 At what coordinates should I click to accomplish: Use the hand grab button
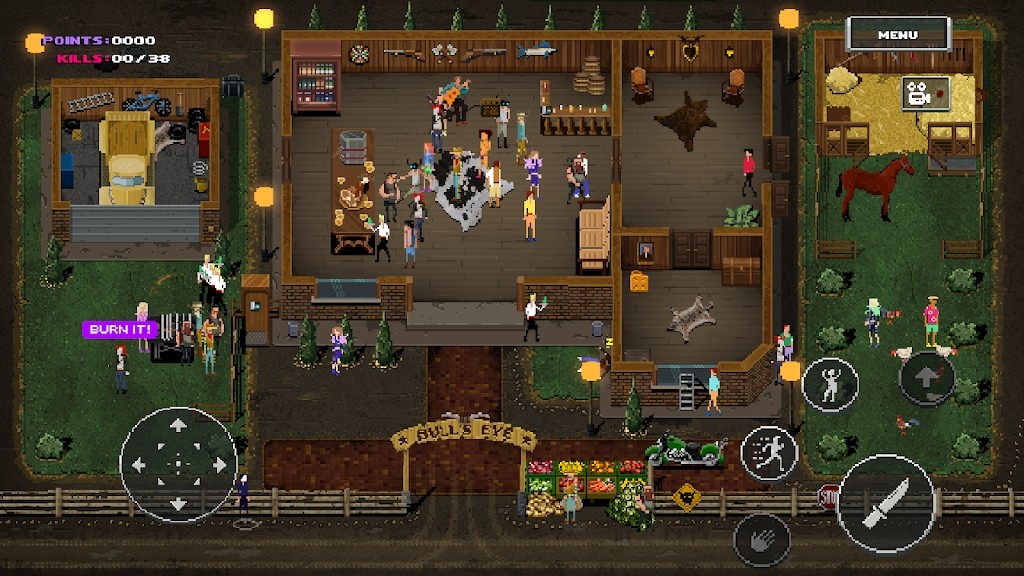pyautogui.click(x=762, y=540)
